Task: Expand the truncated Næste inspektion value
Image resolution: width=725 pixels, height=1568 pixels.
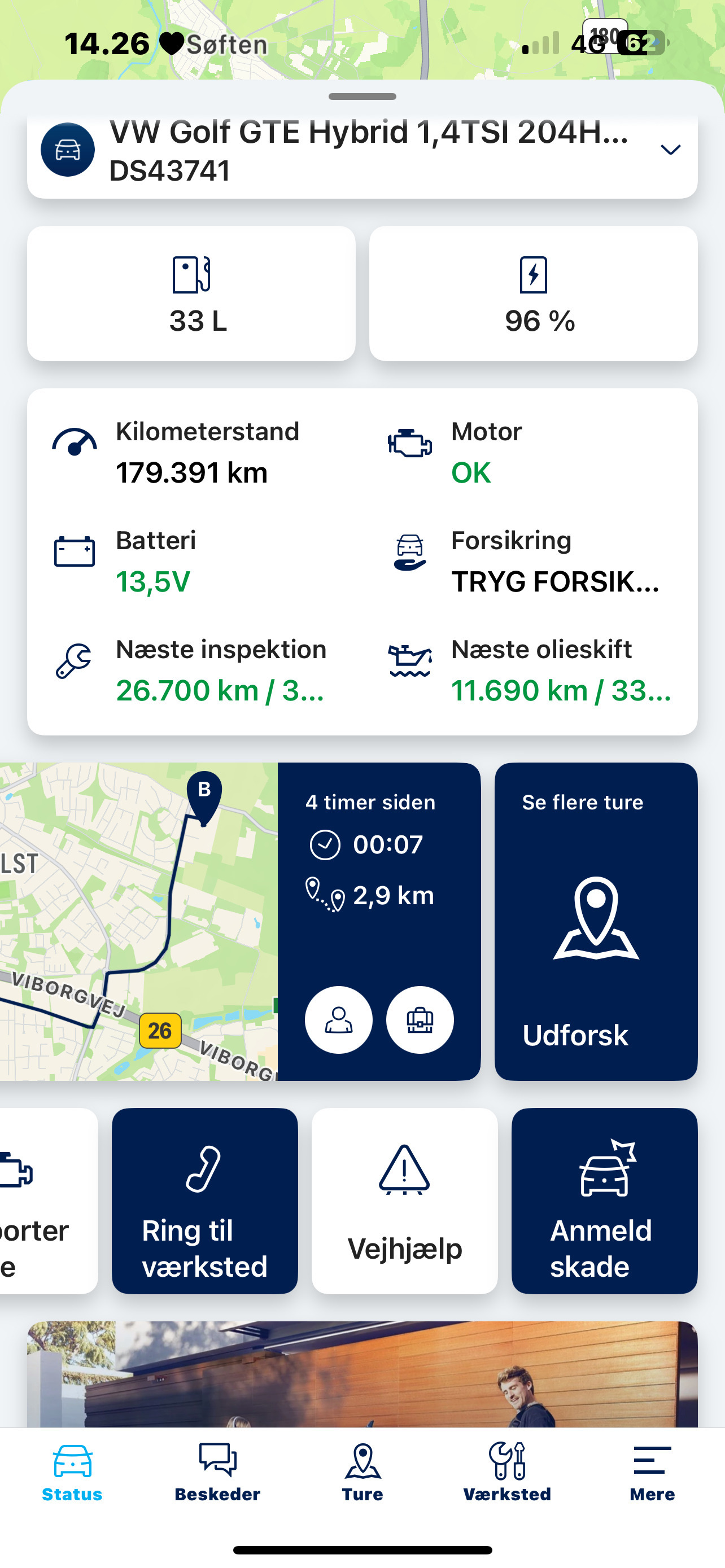Action: (219, 691)
